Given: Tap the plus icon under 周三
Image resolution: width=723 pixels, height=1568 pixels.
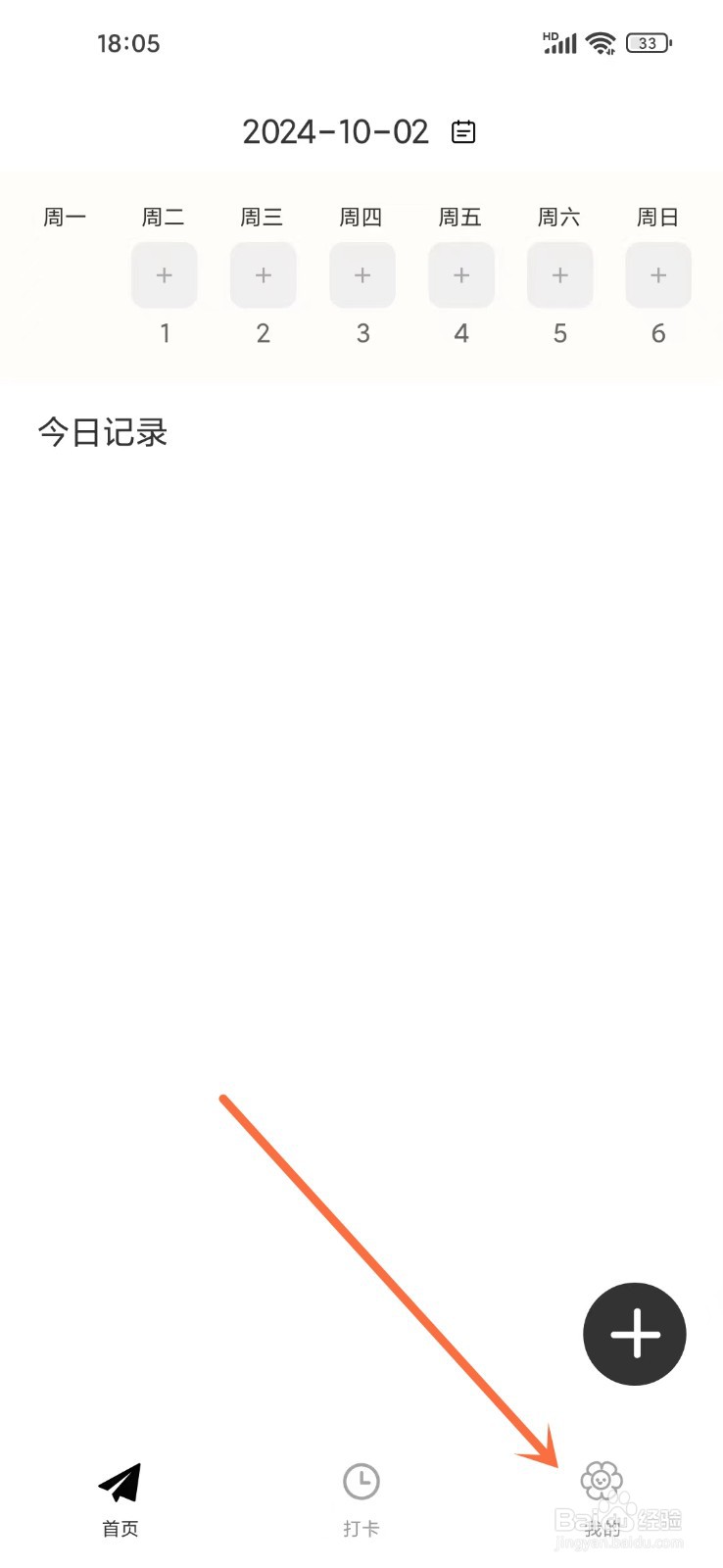Looking at the screenshot, I should click(263, 275).
